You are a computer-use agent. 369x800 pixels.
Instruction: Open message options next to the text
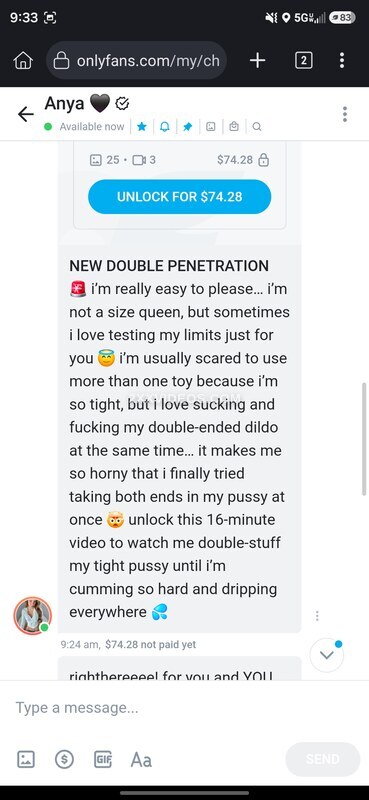[x=317, y=616]
